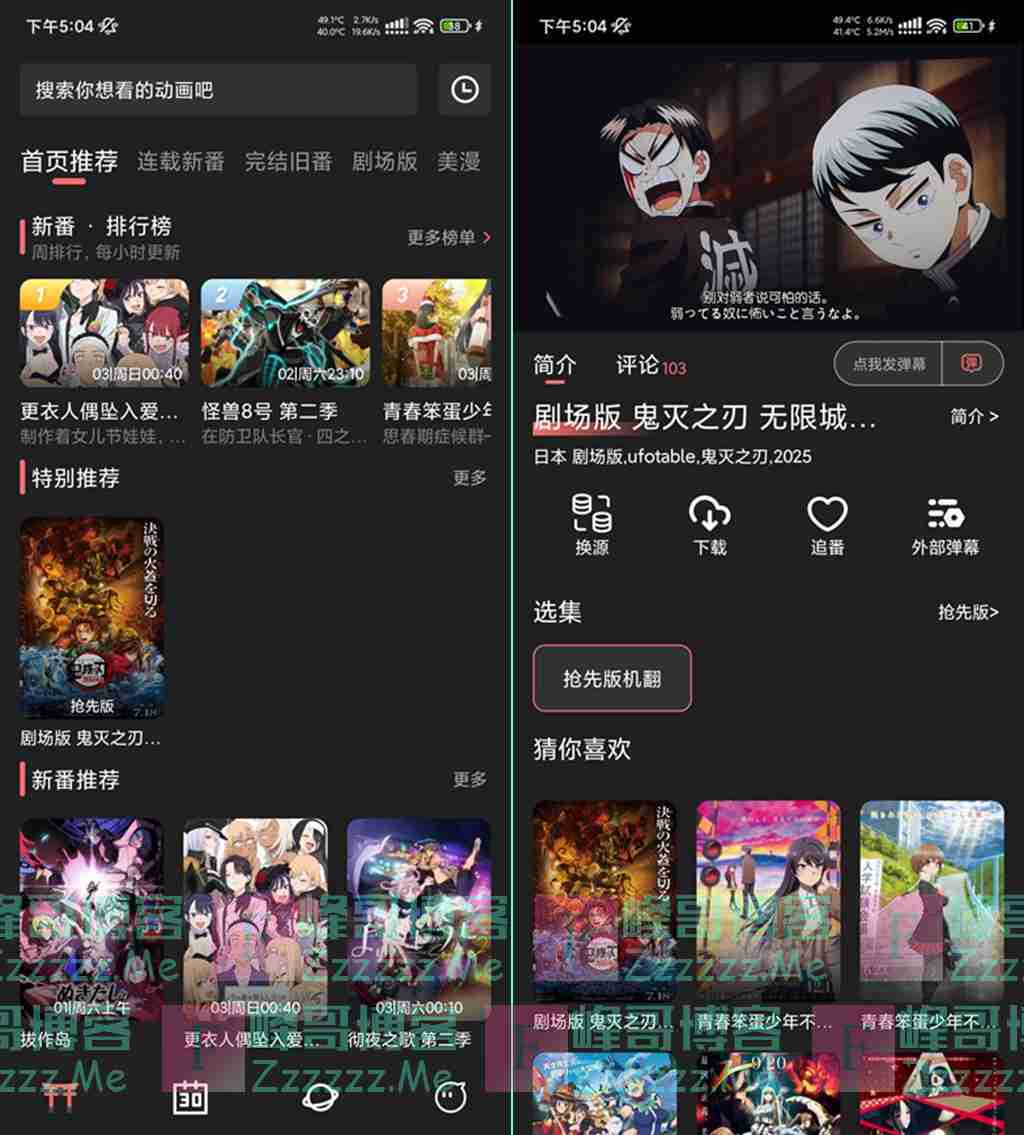Image resolution: width=1024 pixels, height=1135 pixels.
Task: Follow this anime with 追番
Action: point(827,525)
